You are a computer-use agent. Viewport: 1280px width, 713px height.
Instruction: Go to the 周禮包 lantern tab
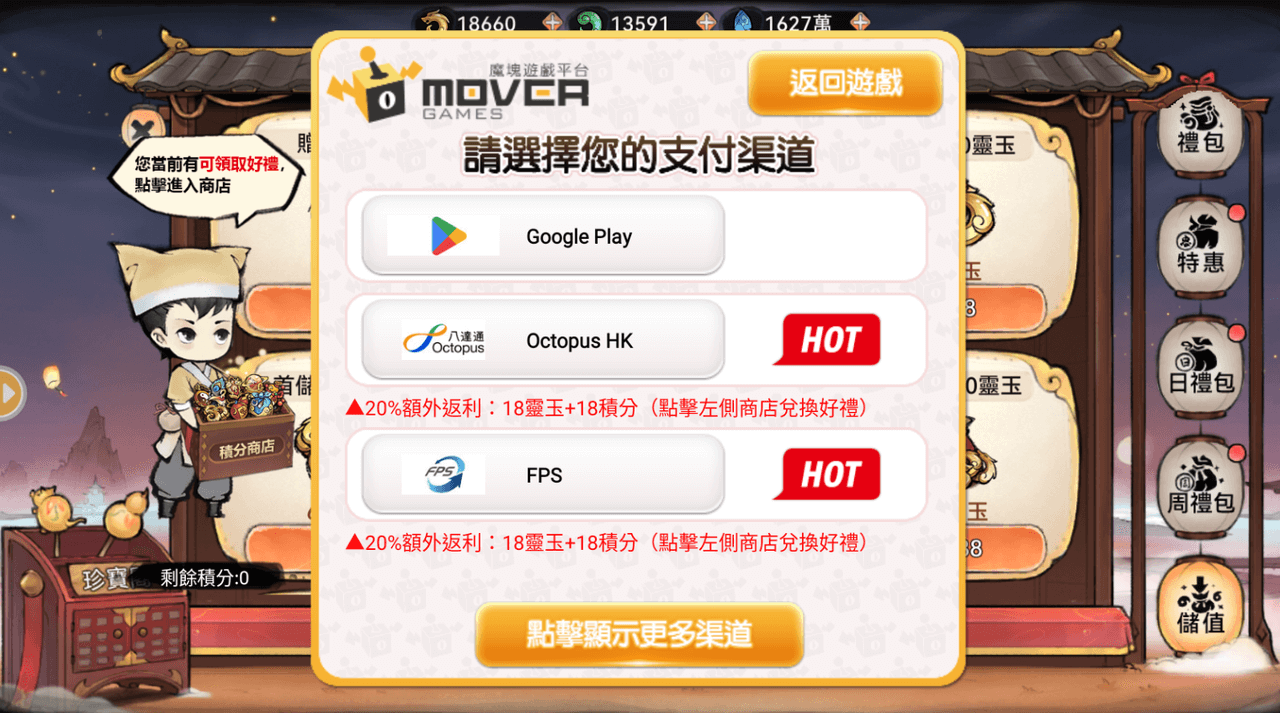coord(1200,490)
